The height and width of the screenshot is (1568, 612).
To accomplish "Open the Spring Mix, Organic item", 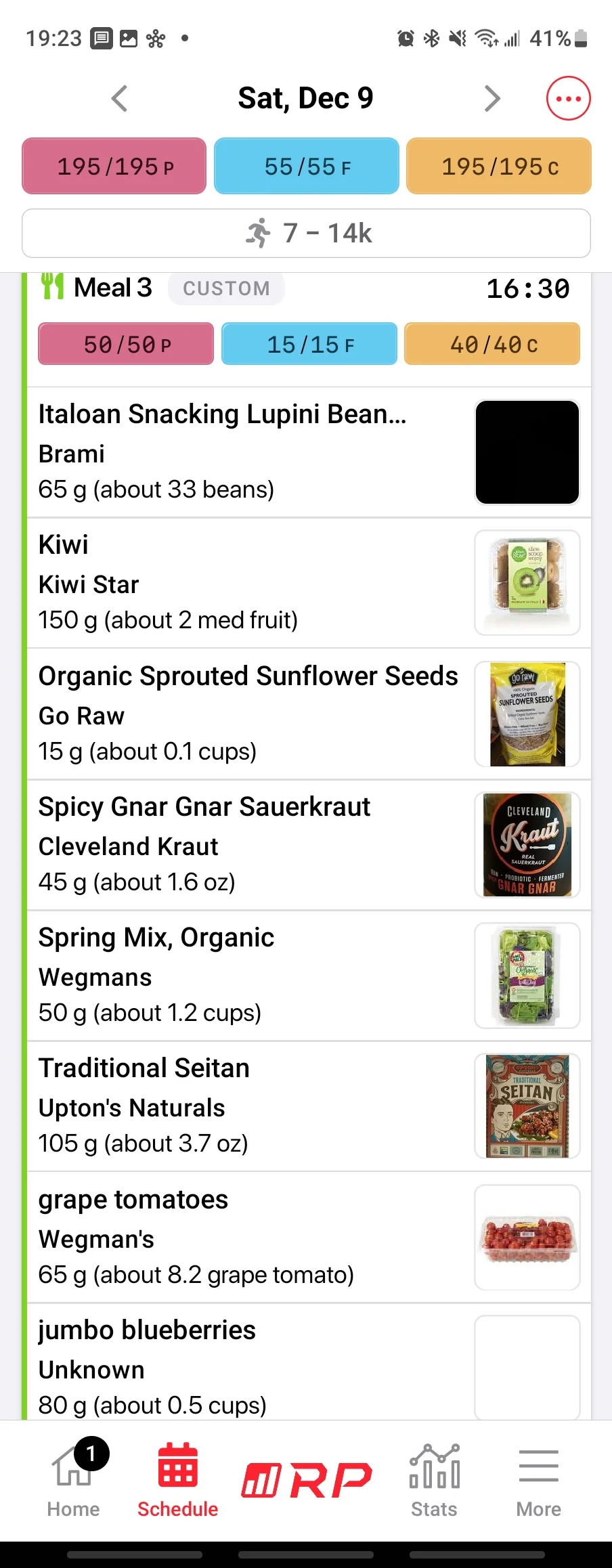I will click(250, 975).
